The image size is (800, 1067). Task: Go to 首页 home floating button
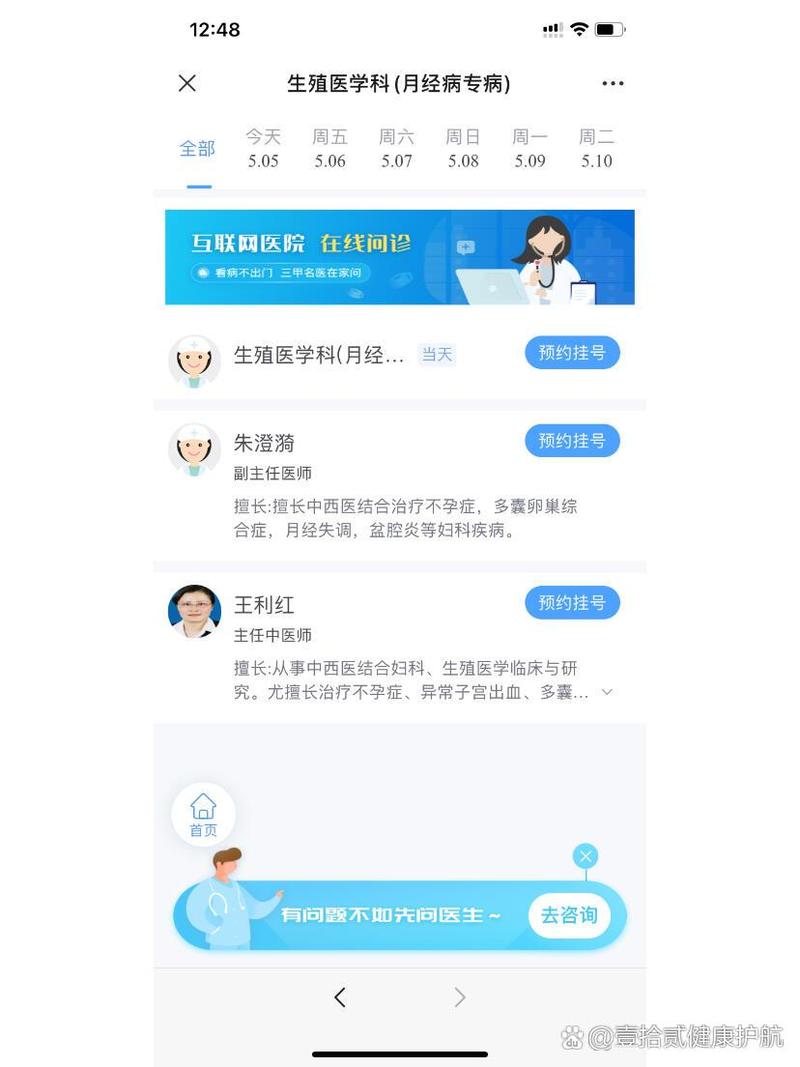[x=203, y=813]
